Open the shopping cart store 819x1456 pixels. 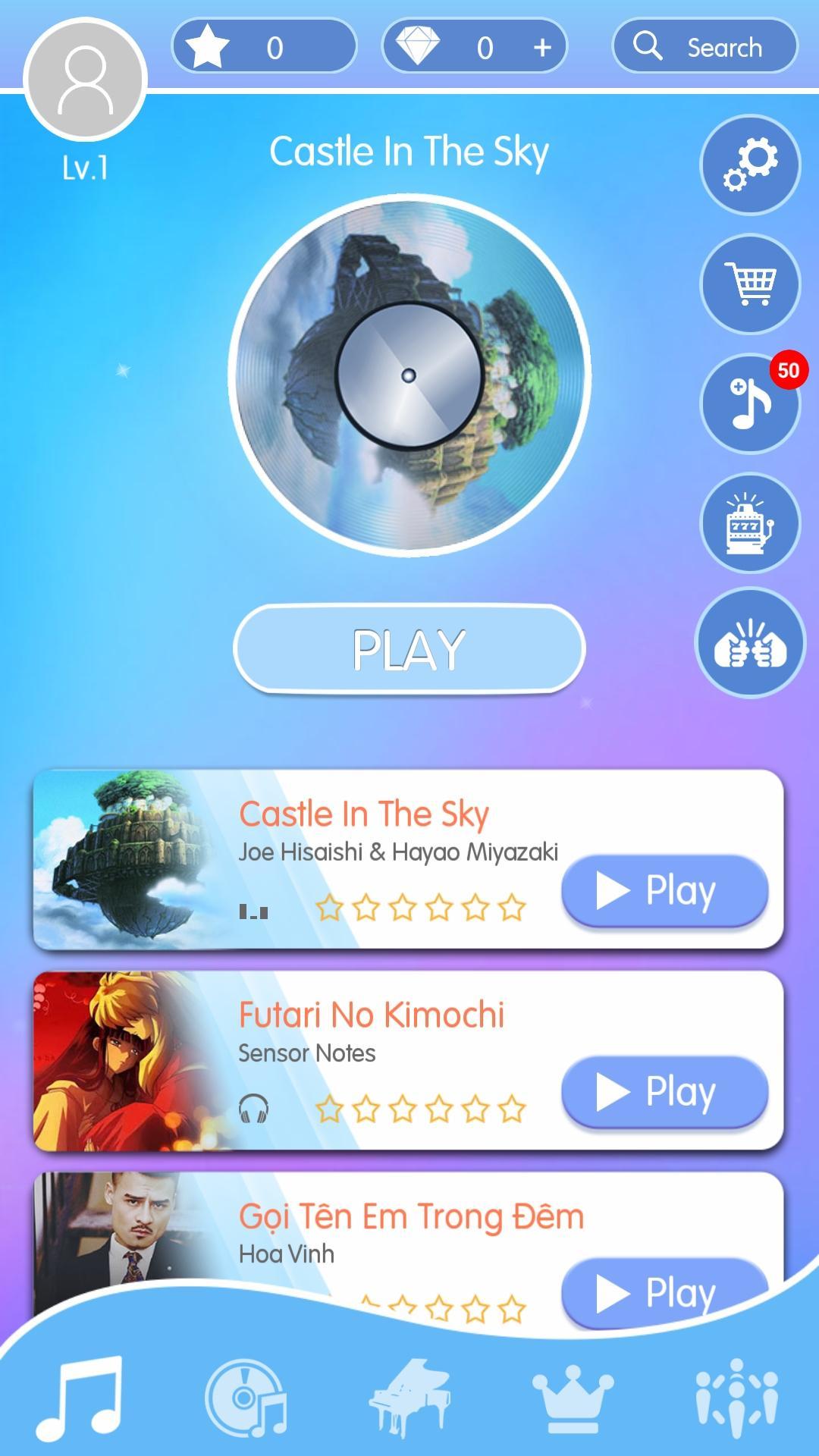[750, 284]
